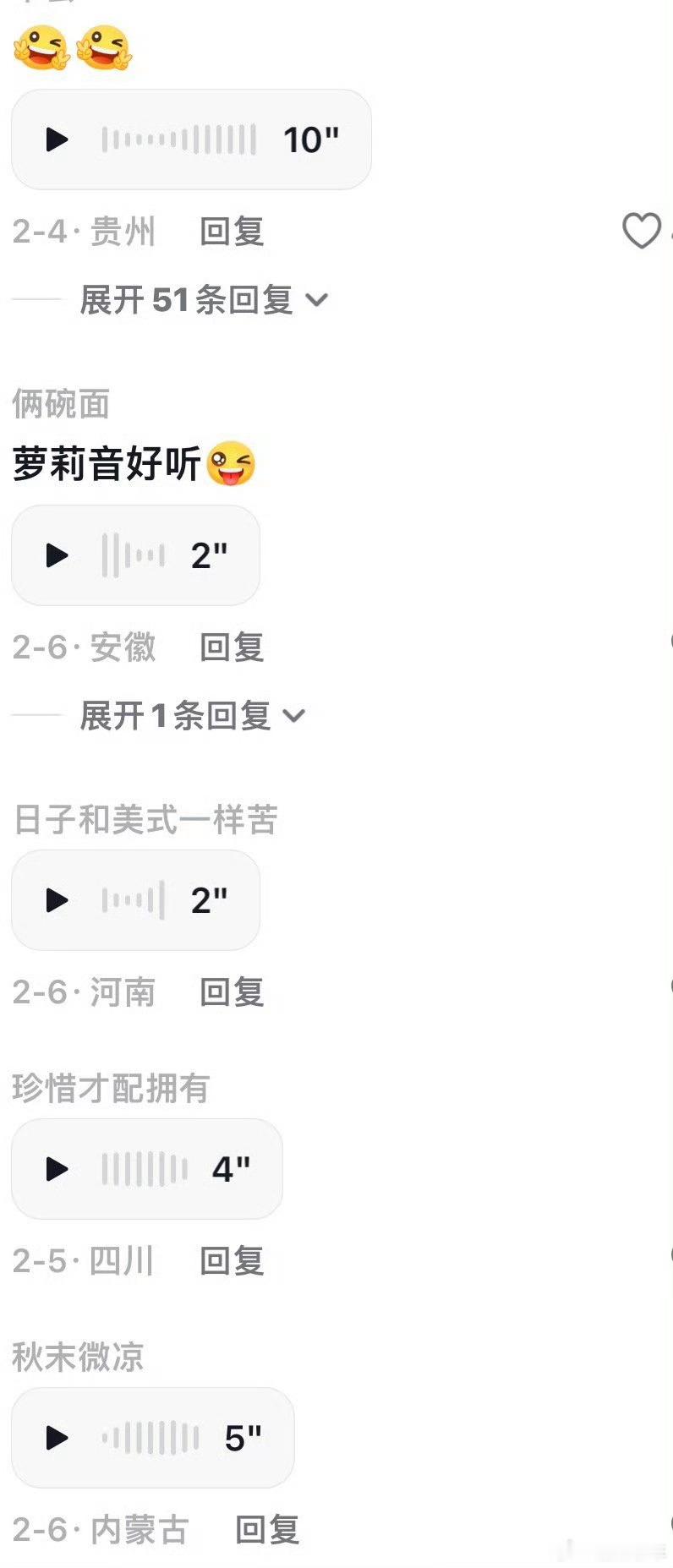Open 俩碗面's user profile

(x=61, y=404)
